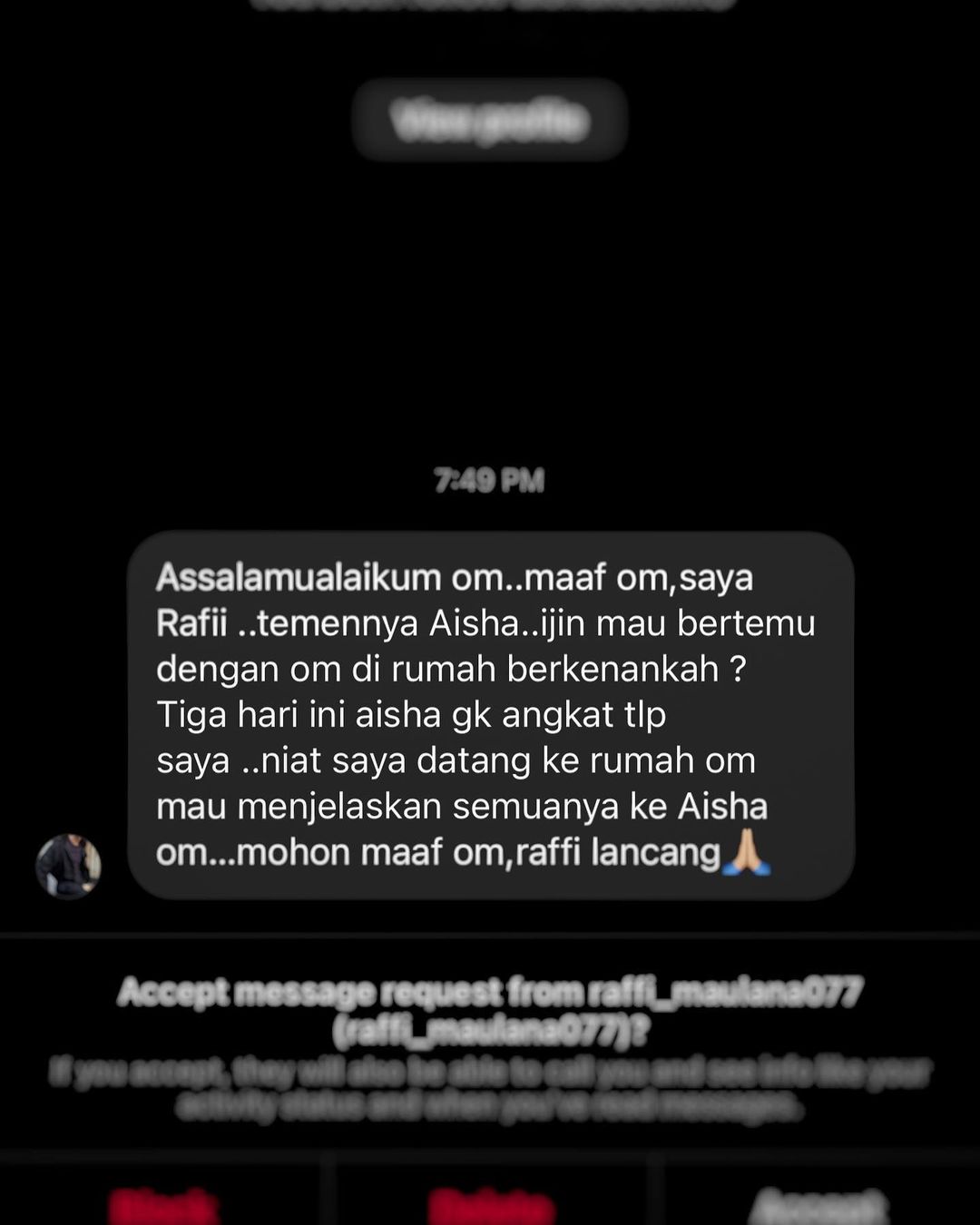Viewport: 980px width, 1225px height.
Task: Tap the sender's avatar beside the message
Action: tap(68, 867)
